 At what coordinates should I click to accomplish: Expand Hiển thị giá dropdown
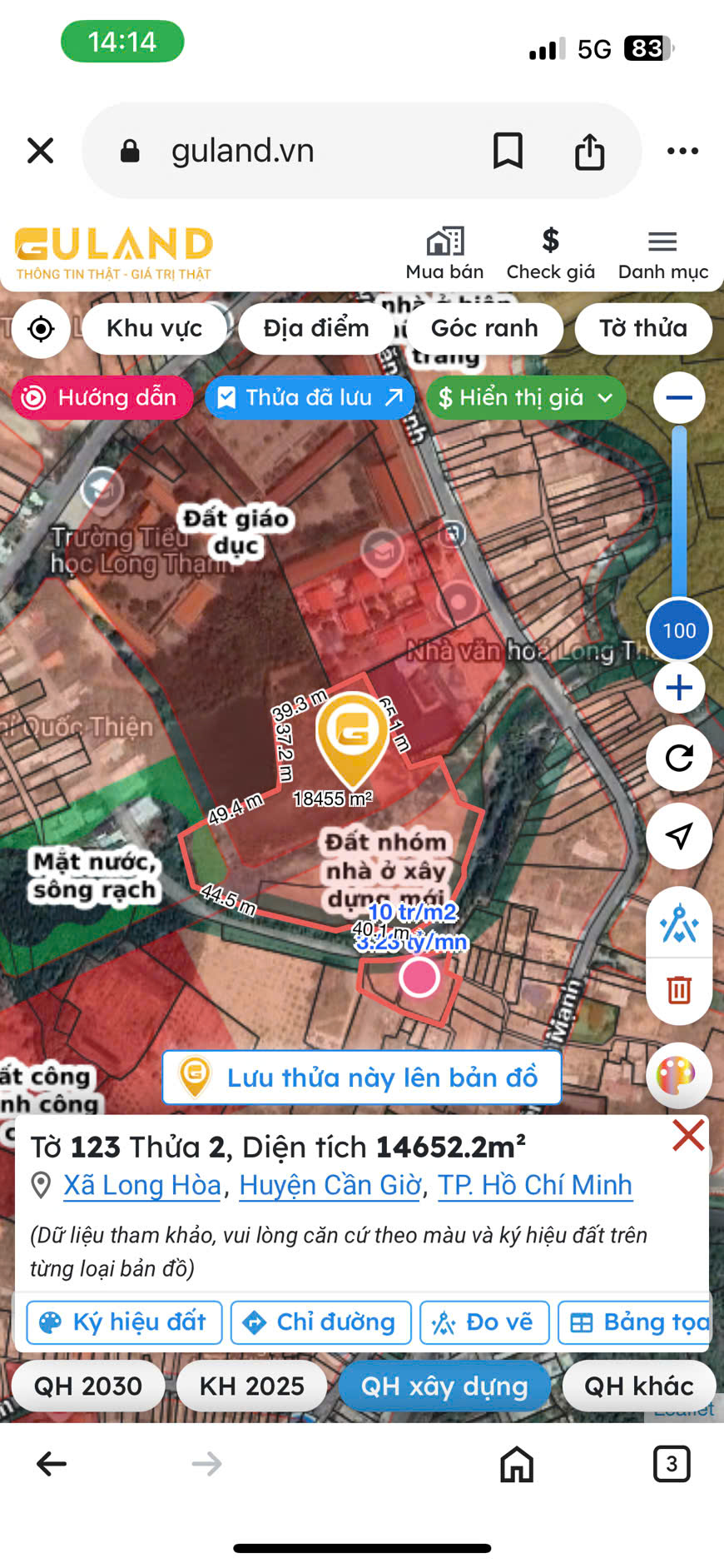526,397
